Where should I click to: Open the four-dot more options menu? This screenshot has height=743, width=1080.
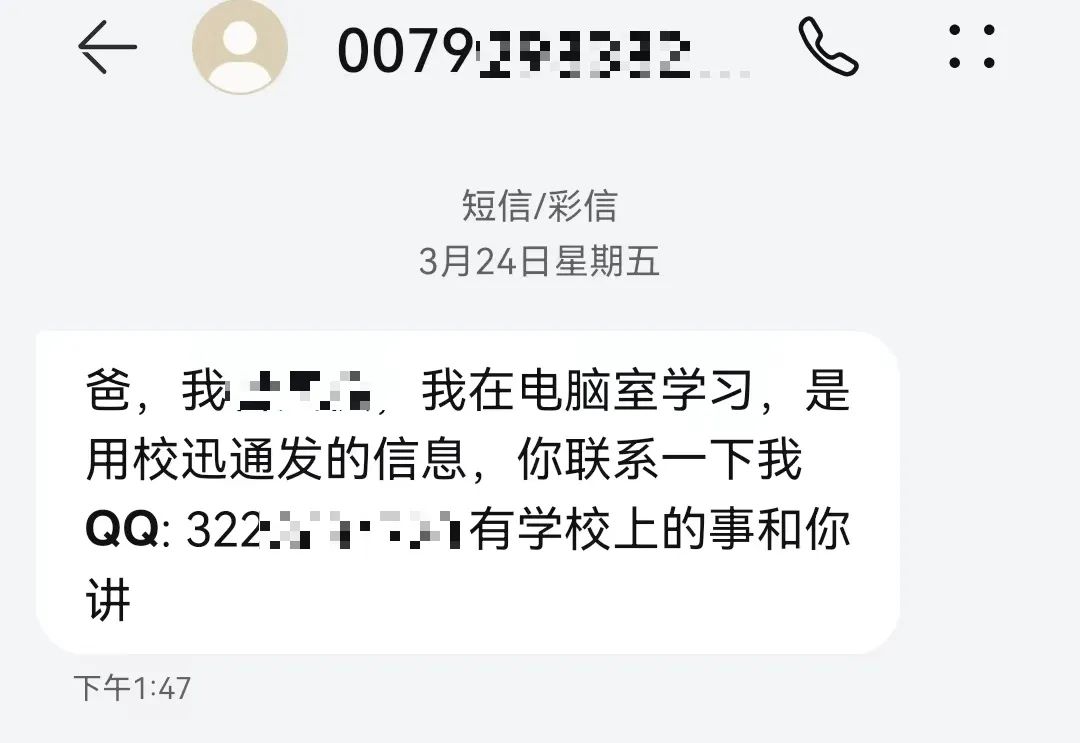point(972,46)
